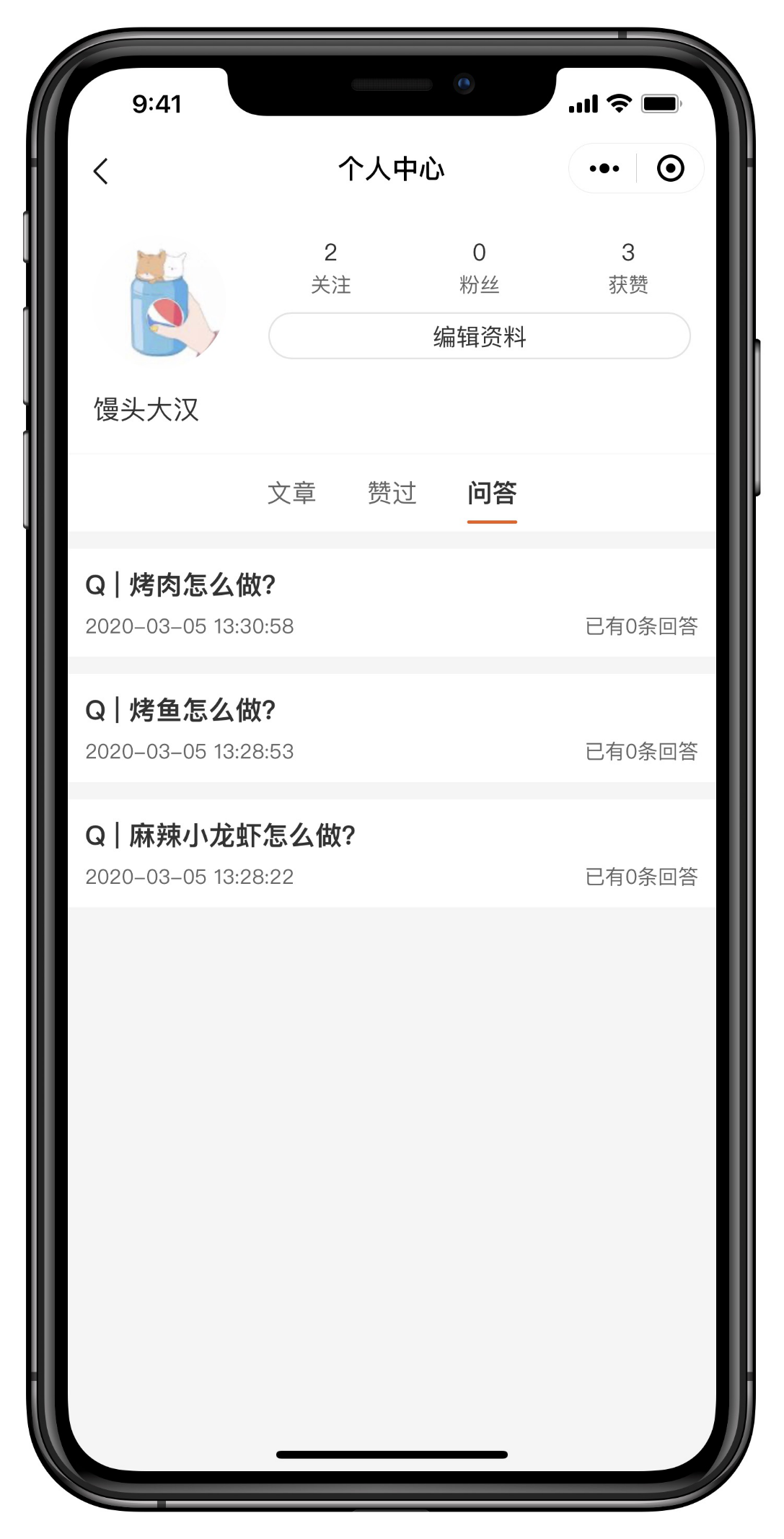Screen dimensions: 784x1539
Task: Open the mini program three-dot menu
Action: 604,169
